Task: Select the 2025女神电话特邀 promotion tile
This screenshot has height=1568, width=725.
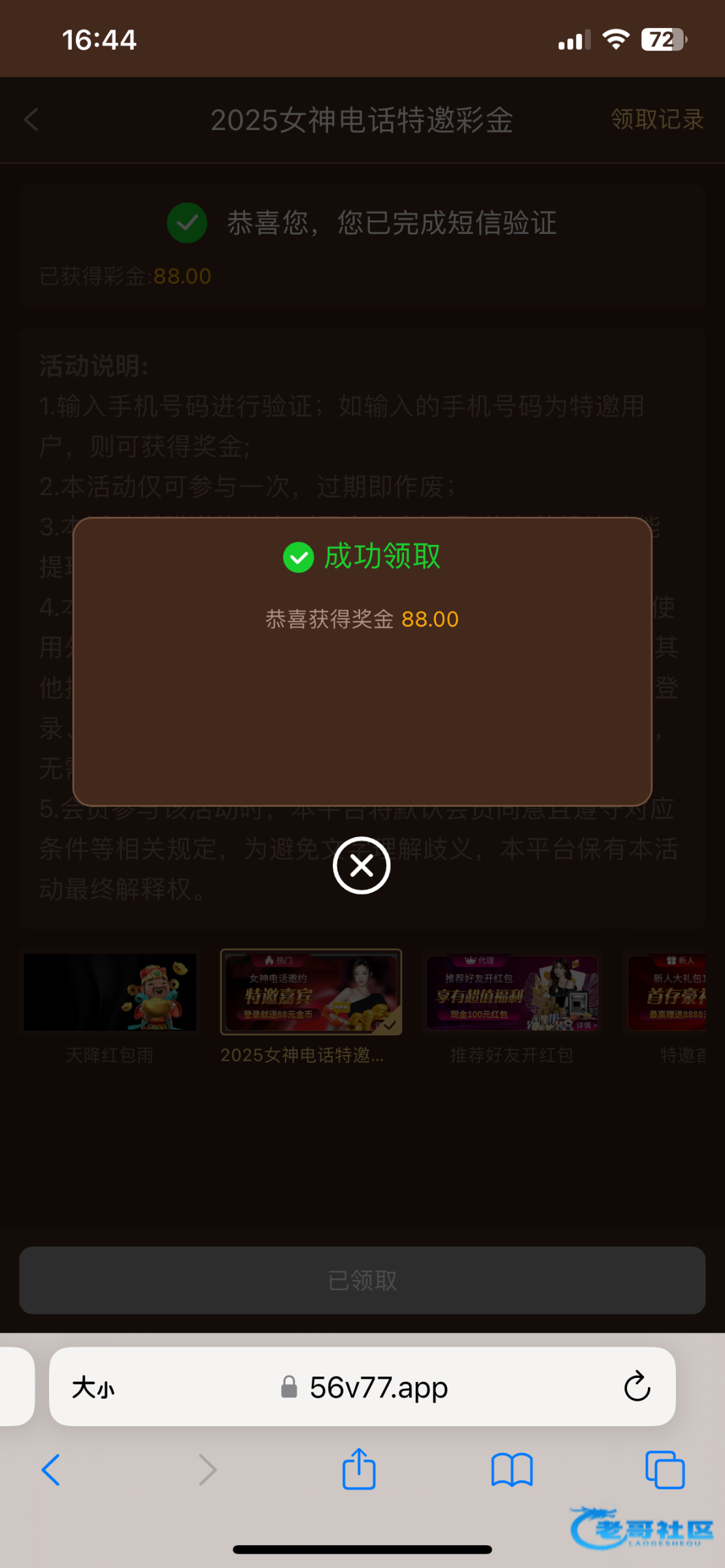Action: coord(311,993)
